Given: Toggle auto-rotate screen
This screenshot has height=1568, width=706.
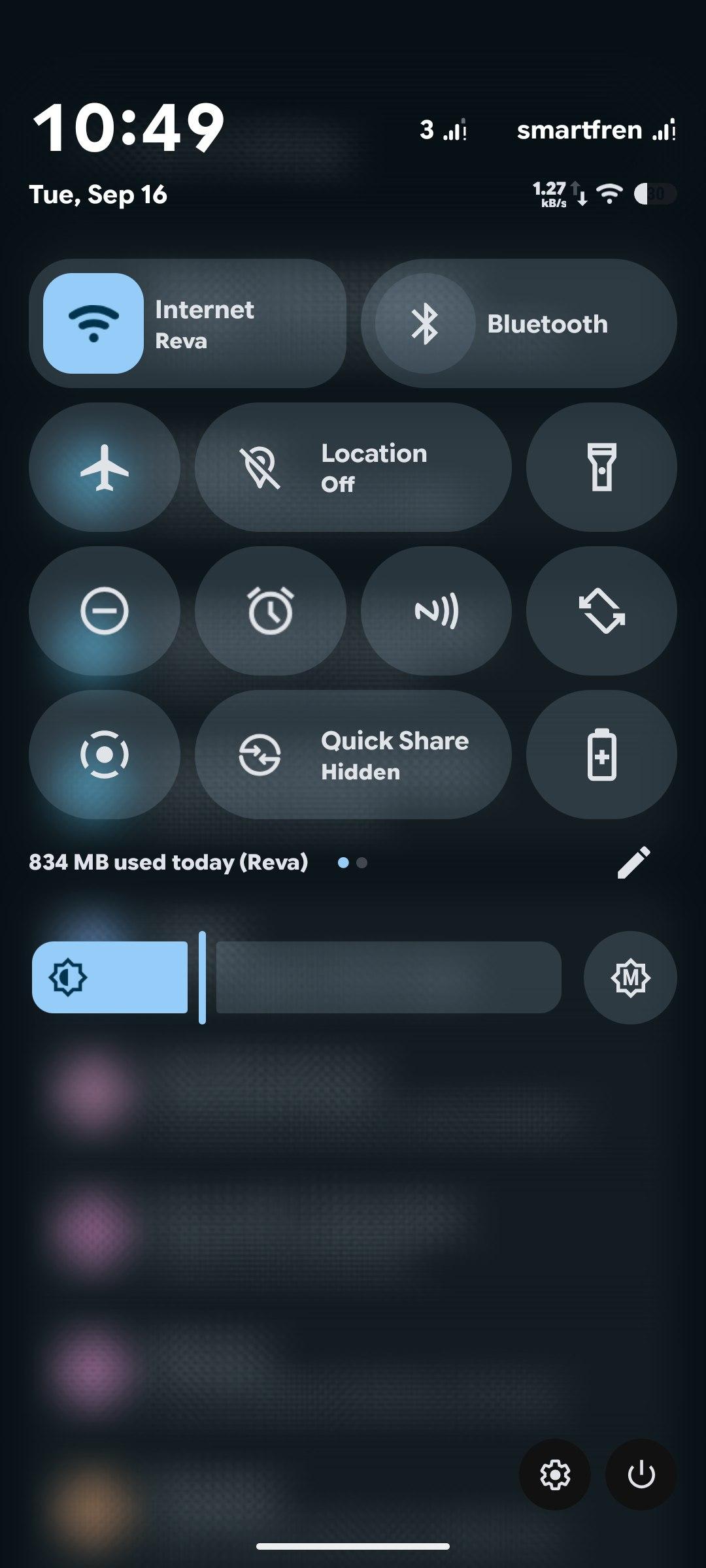Looking at the screenshot, I should pyautogui.click(x=601, y=611).
